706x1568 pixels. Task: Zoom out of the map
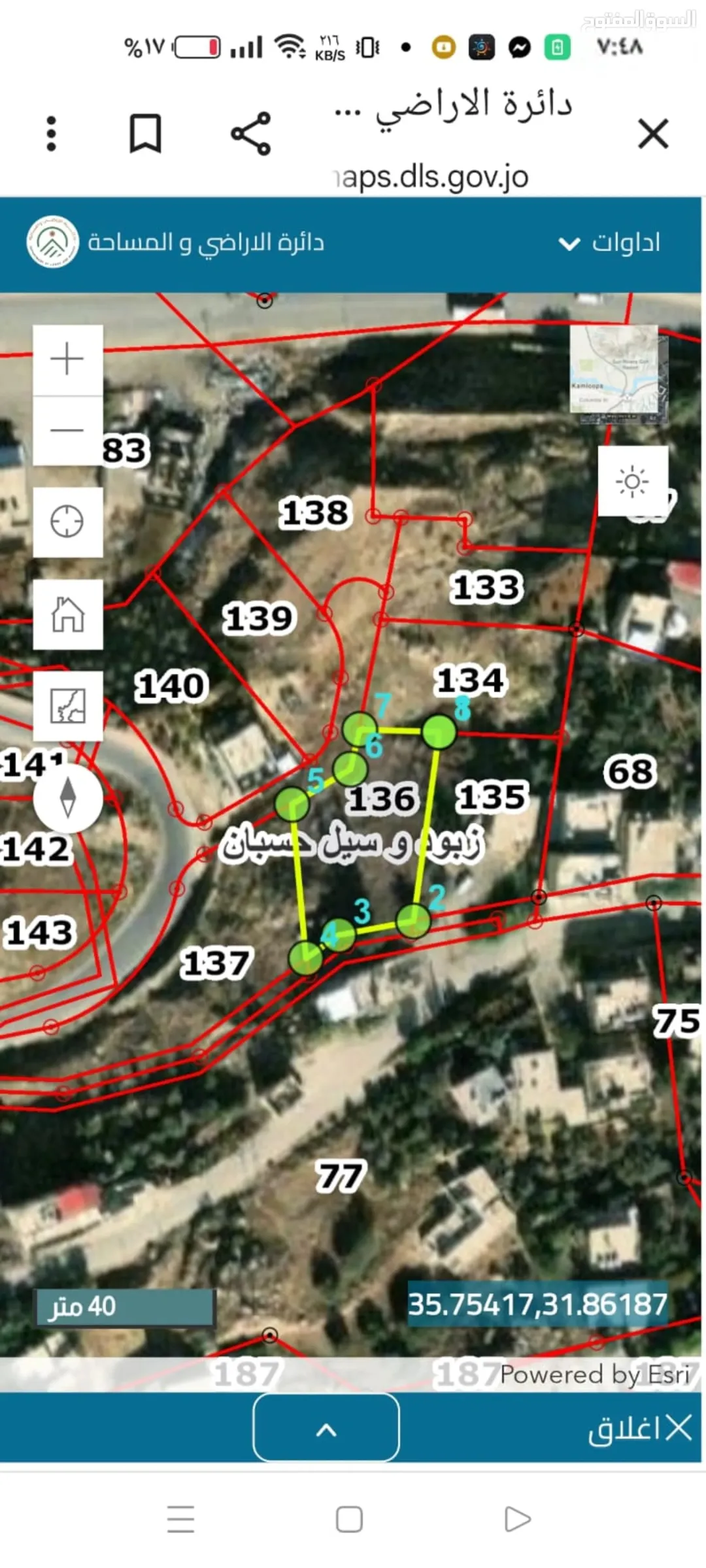coord(67,431)
